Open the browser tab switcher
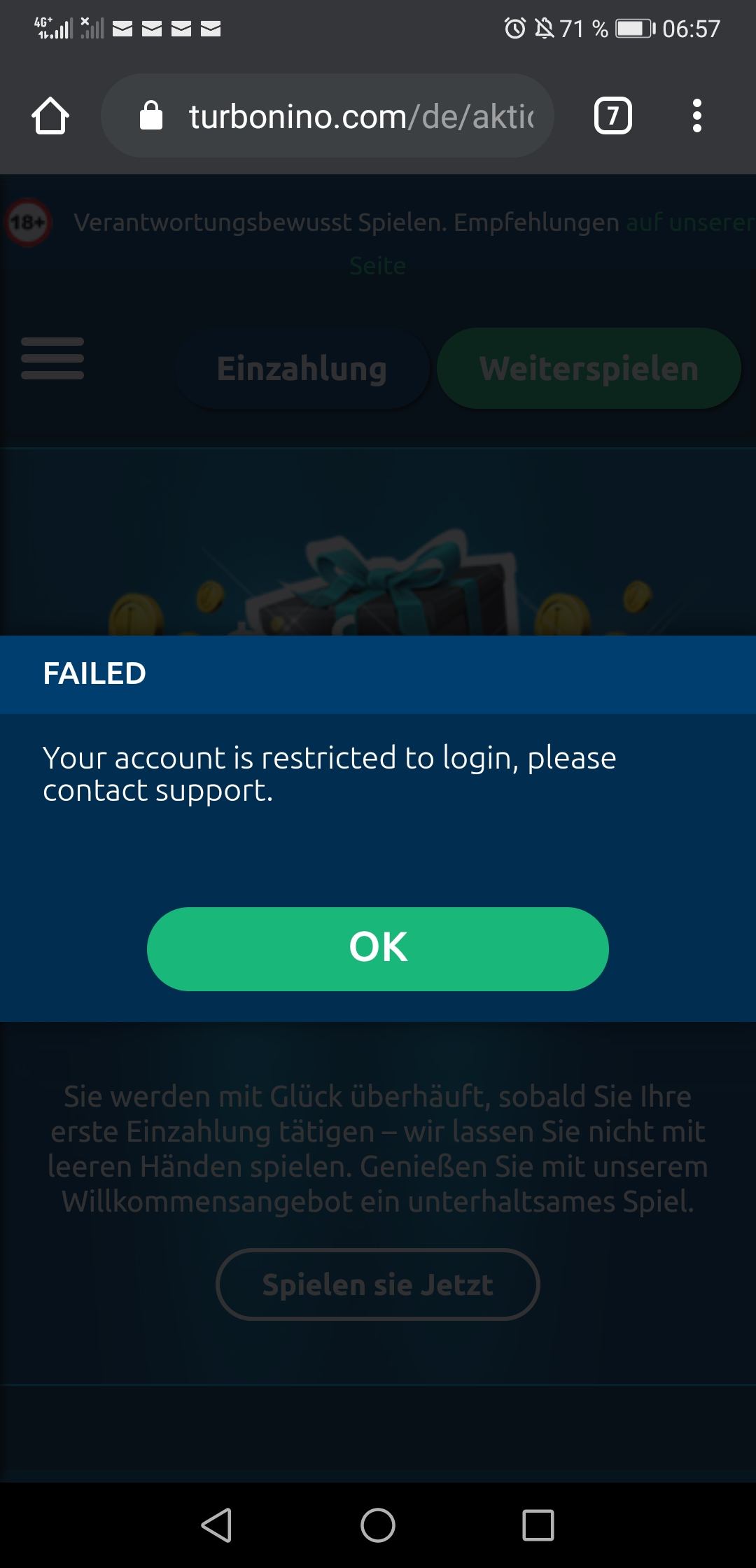The width and height of the screenshot is (756, 1568). click(612, 115)
